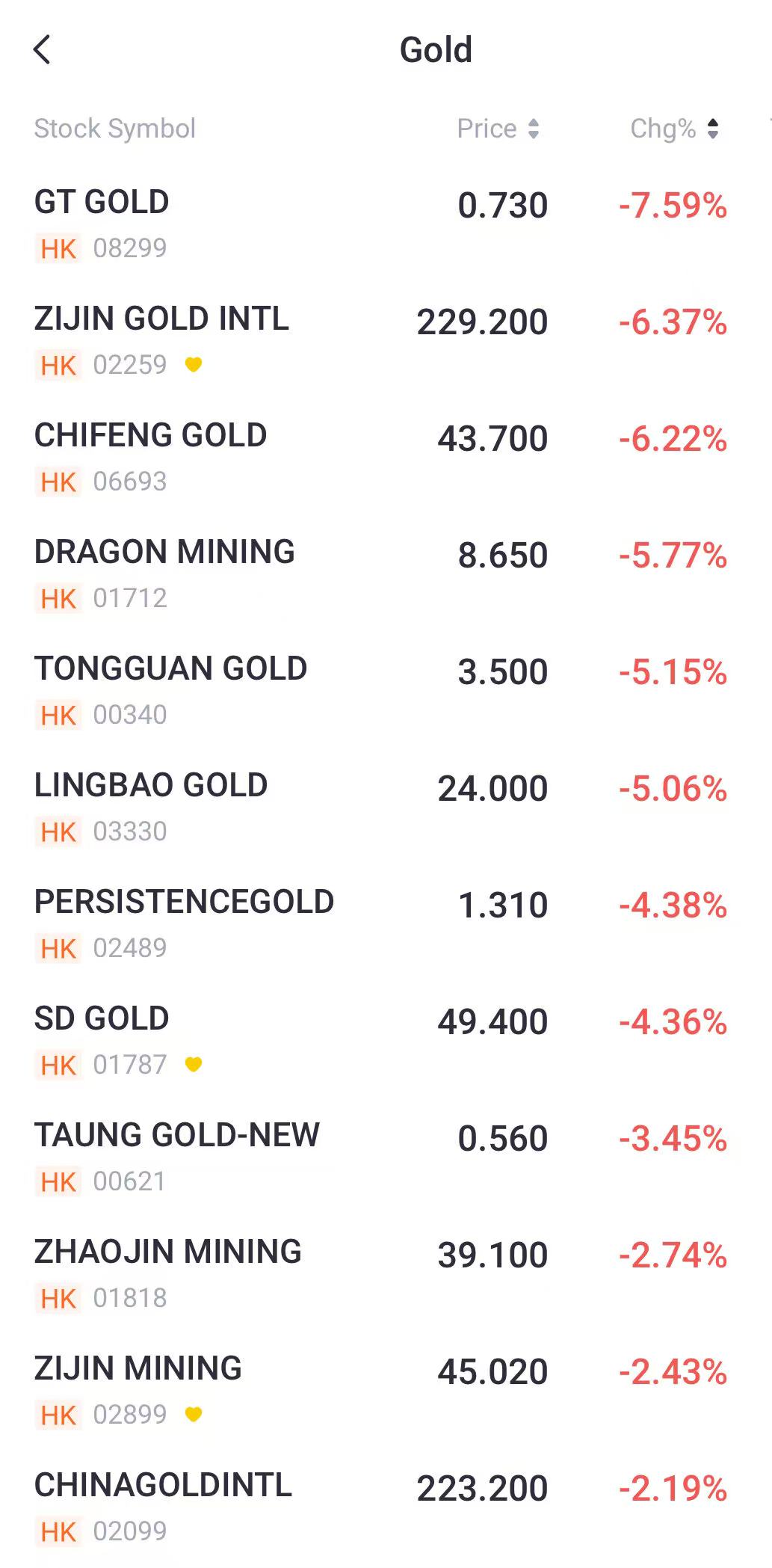Open ZIJIN MINING stock page
This screenshot has height=1568, width=772.
click(x=138, y=1369)
